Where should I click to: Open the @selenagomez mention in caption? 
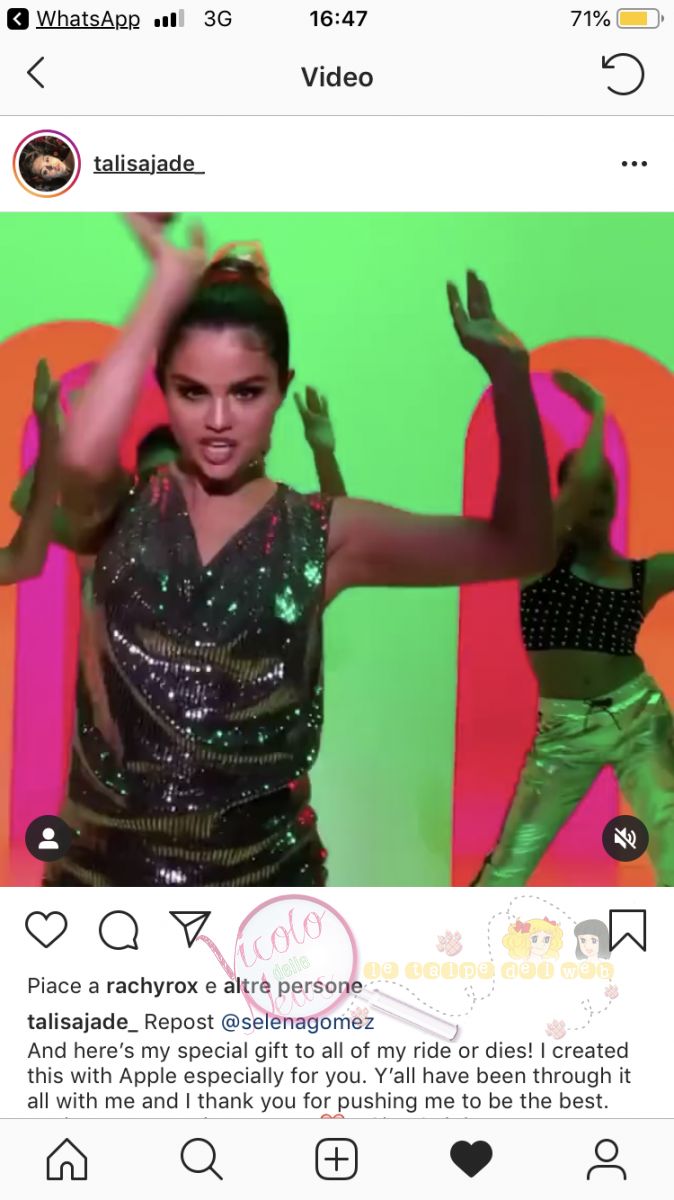click(289, 1022)
